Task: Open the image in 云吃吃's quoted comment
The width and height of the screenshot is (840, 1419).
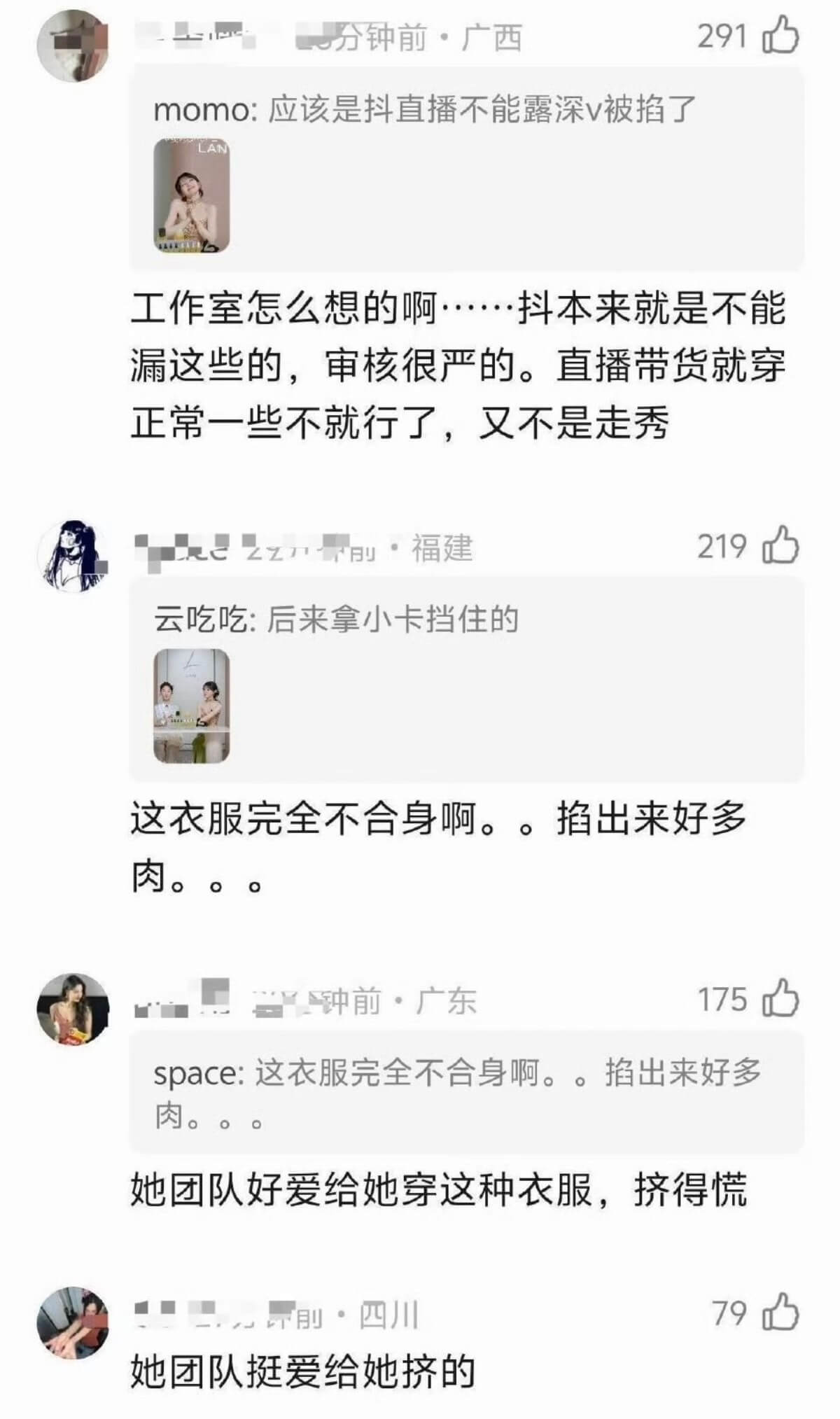Action: pyautogui.click(x=192, y=706)
